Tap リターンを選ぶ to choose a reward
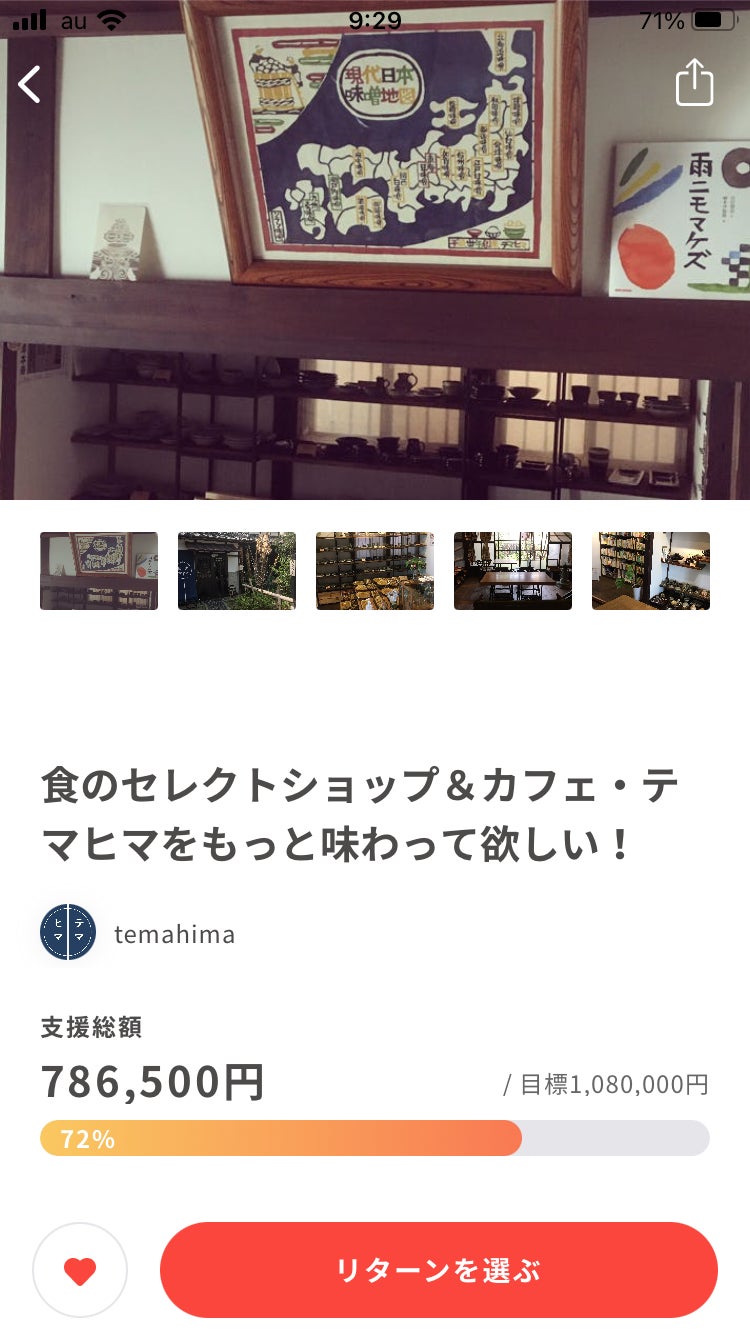This screenshot has width=750, height=1334. 439,1270
